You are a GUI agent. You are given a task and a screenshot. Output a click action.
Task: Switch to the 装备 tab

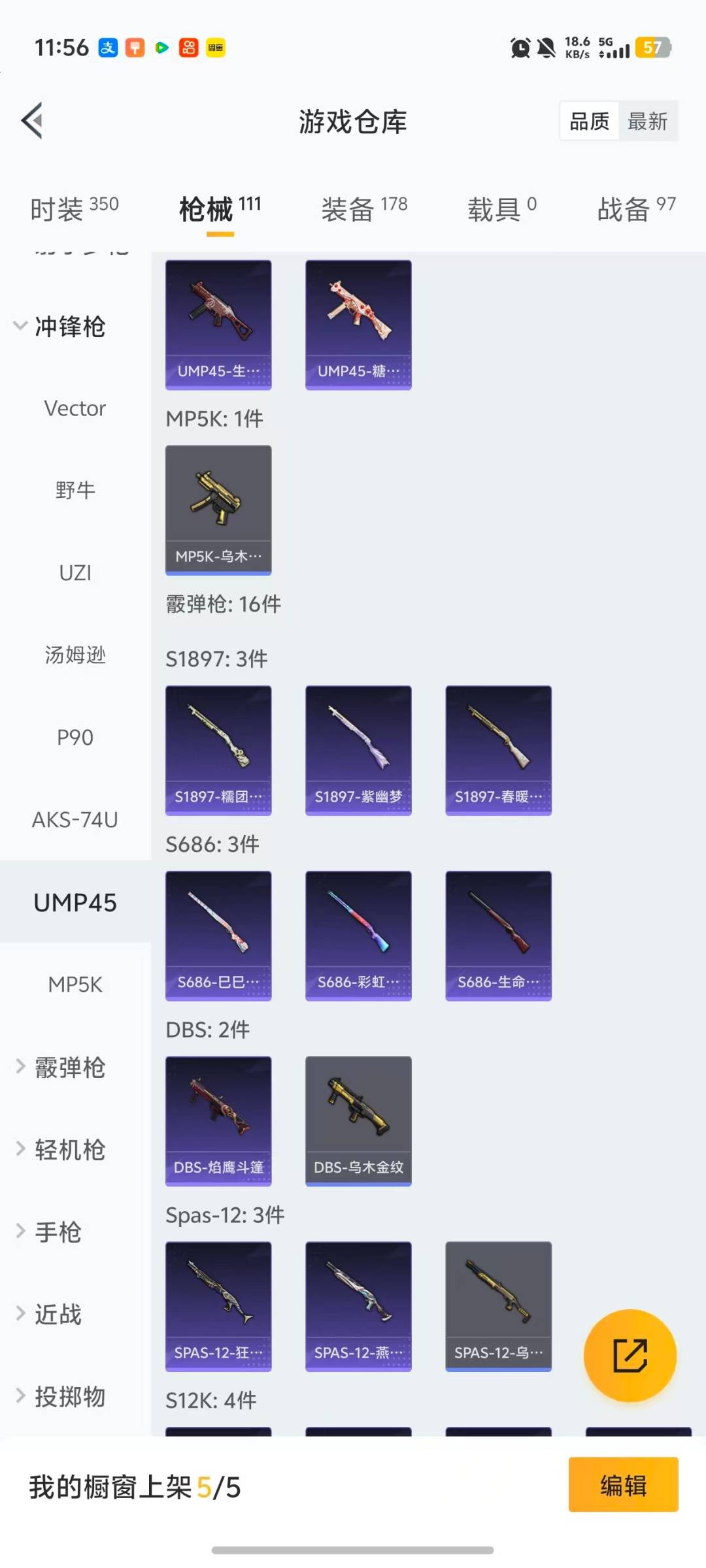coord(364,209)
